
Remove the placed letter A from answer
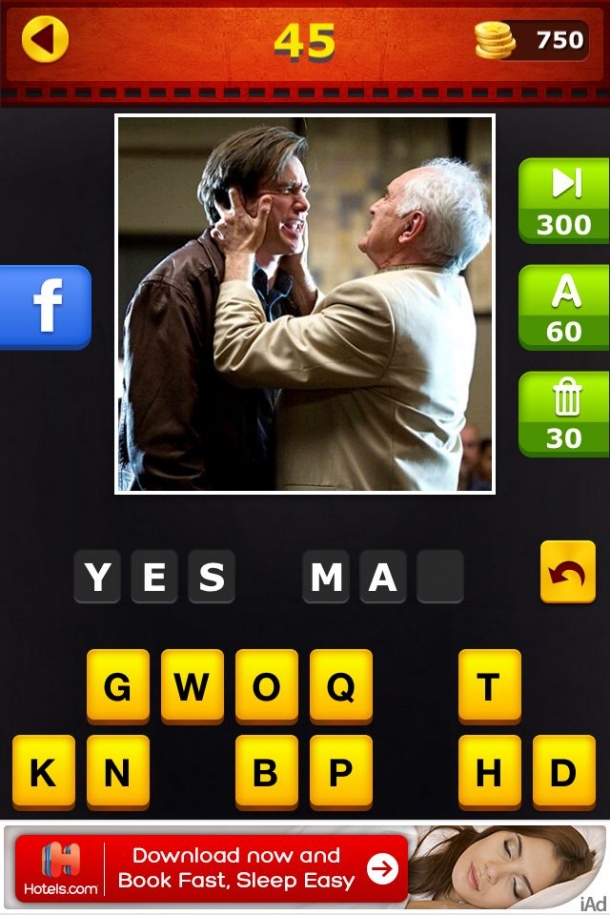[383, 577]
